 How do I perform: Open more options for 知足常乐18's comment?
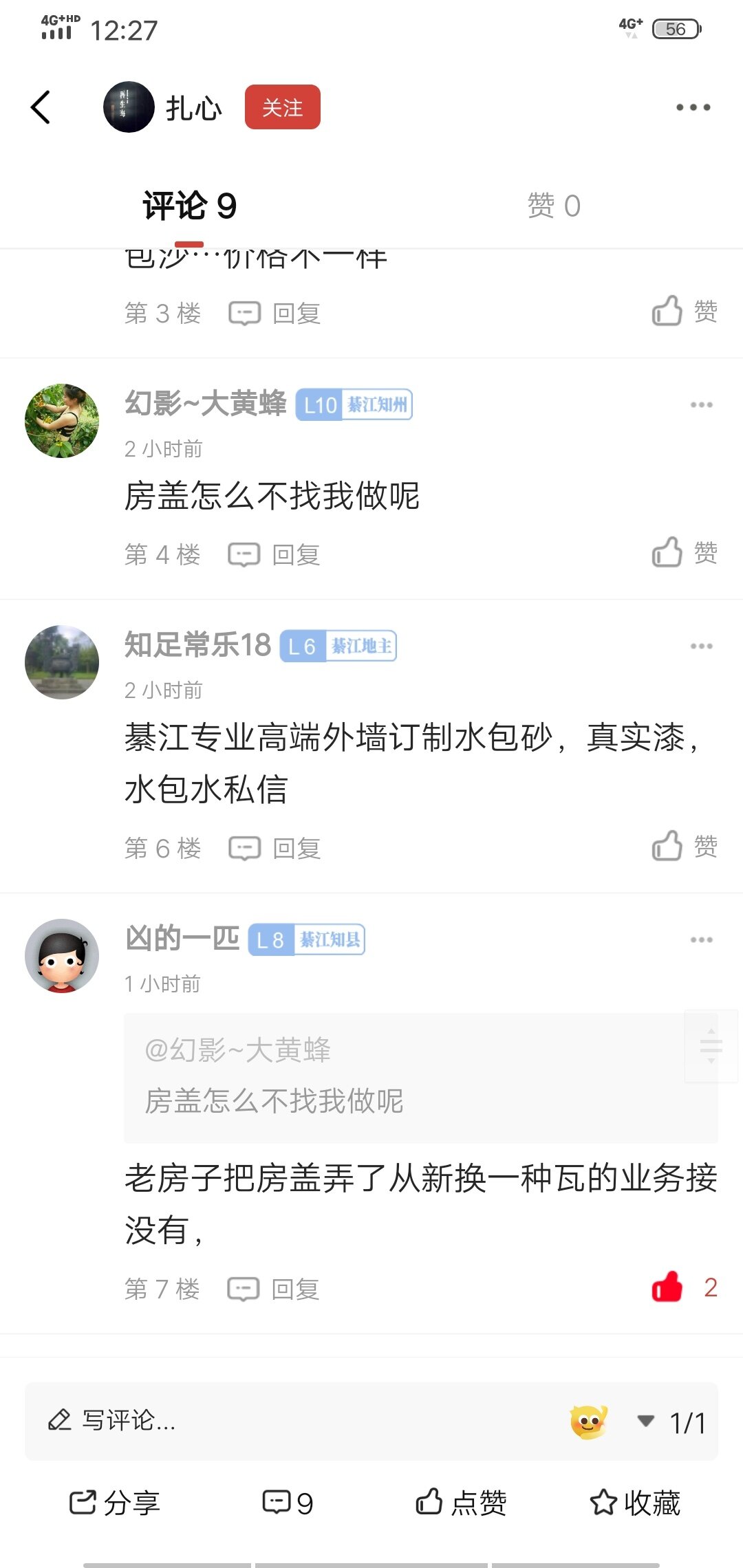[701, 646]
